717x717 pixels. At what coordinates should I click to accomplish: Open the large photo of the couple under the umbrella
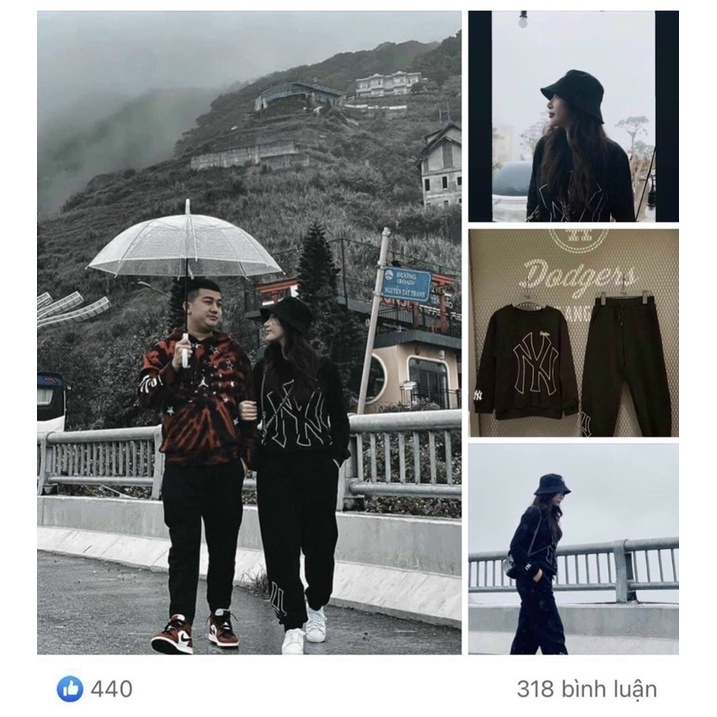(249, 332)
